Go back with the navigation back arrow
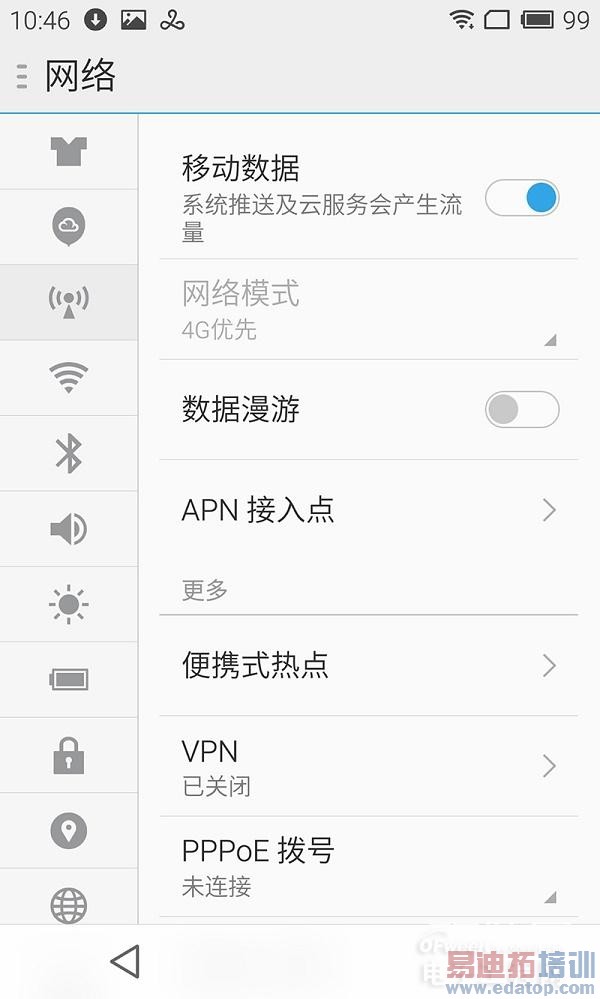 pyautogui.click(x=125, y=961)
